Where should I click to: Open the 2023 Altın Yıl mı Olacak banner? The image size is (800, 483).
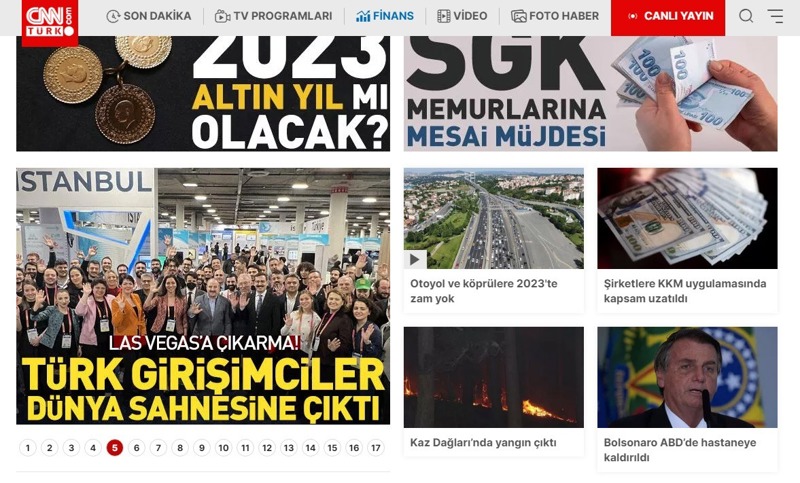pyautogui.click(x=203, y=95)
